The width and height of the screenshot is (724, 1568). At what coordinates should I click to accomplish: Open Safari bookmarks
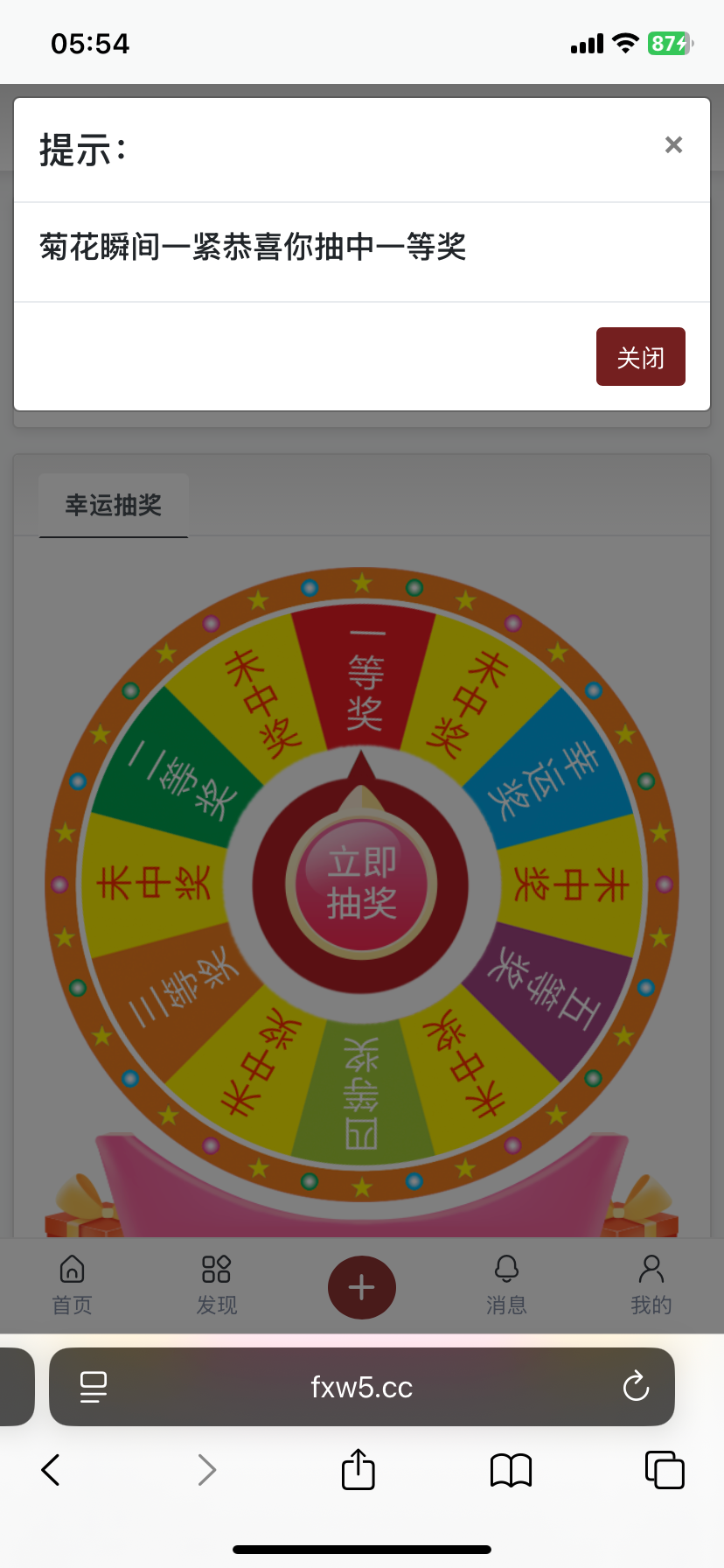tap(511, 1470)
